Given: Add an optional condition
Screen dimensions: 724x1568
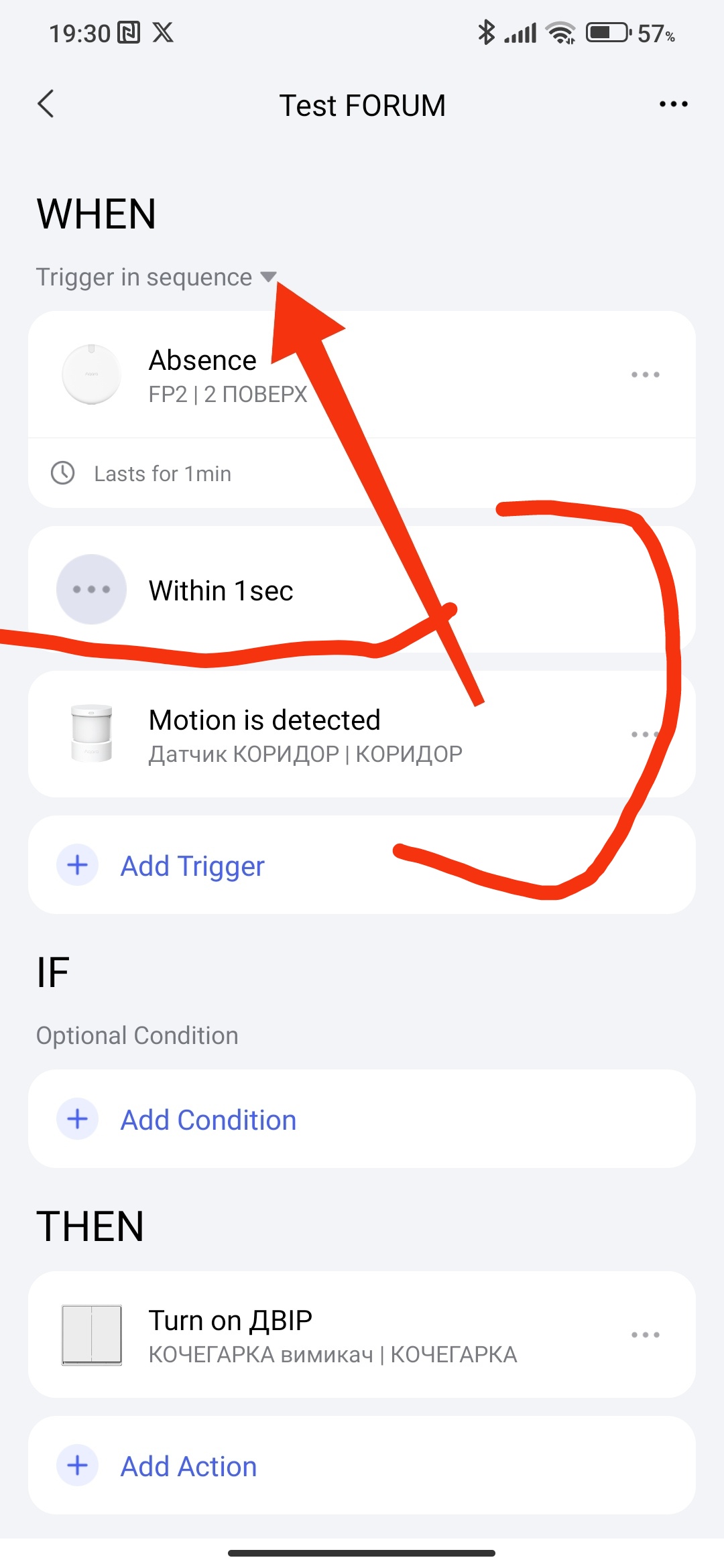Looking at the screenshot, I should [x=208, y=1120].
